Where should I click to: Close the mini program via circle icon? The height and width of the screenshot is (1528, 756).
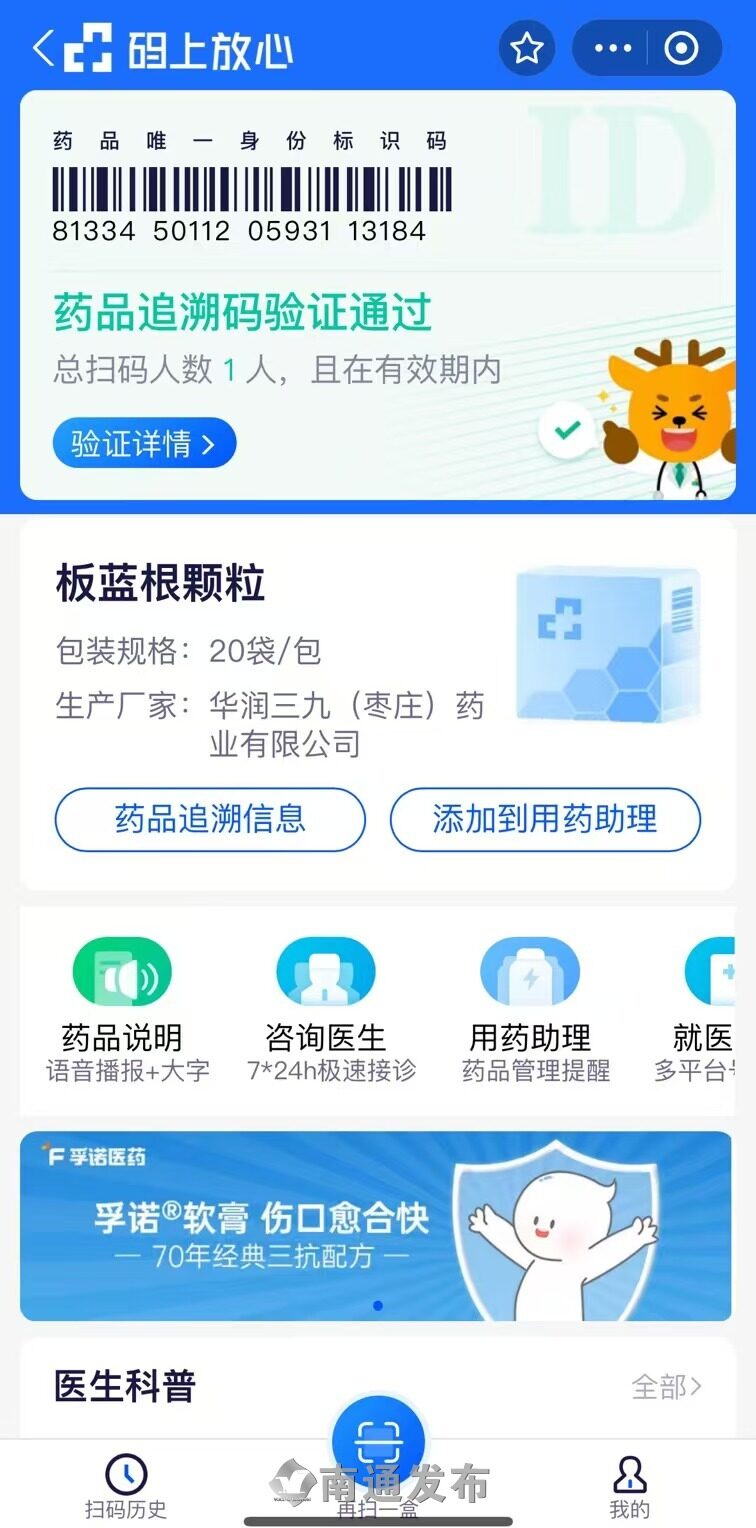click(x=682, y=48)
